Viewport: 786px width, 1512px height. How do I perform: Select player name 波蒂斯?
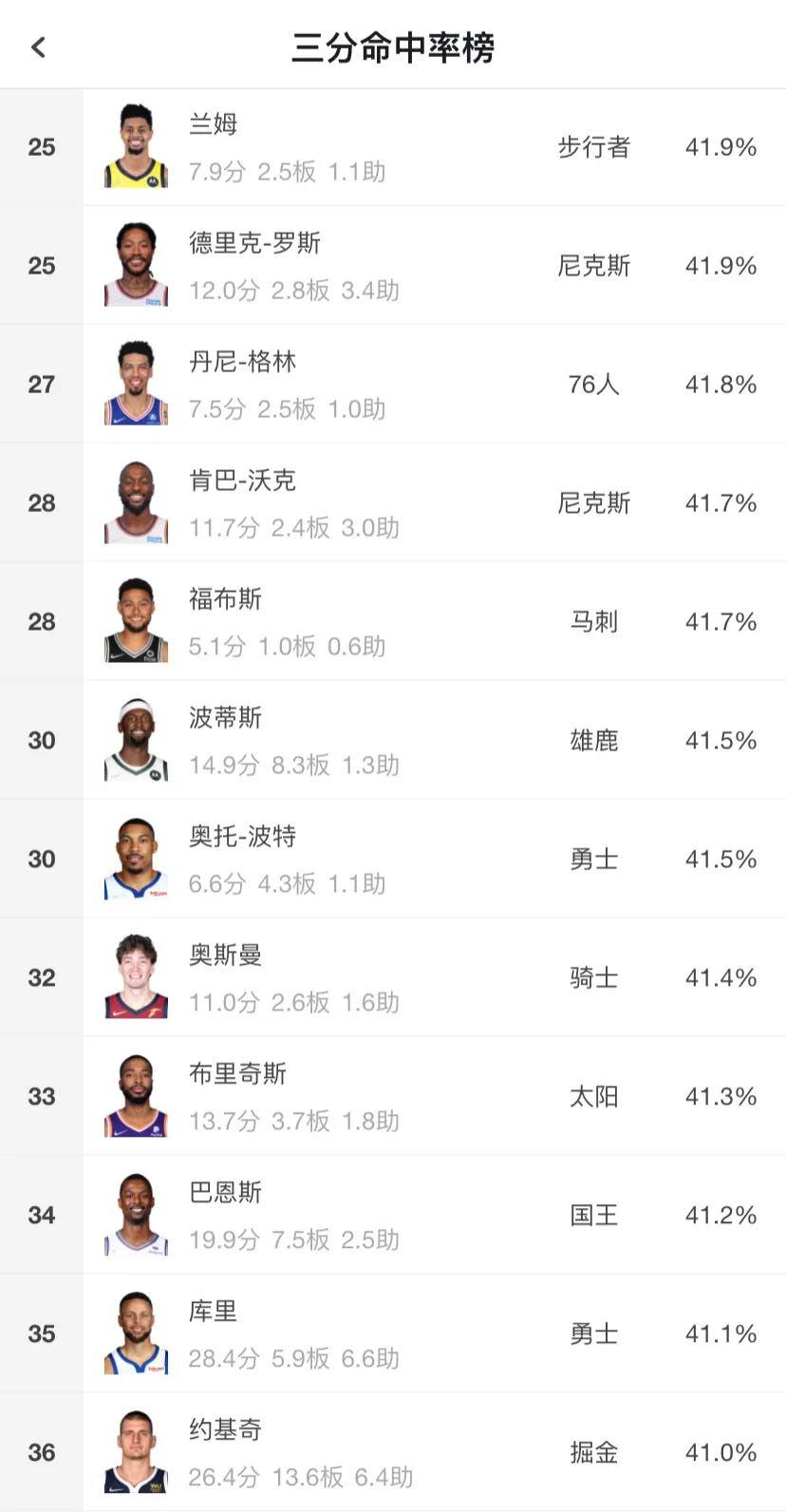tap(227, 719)
